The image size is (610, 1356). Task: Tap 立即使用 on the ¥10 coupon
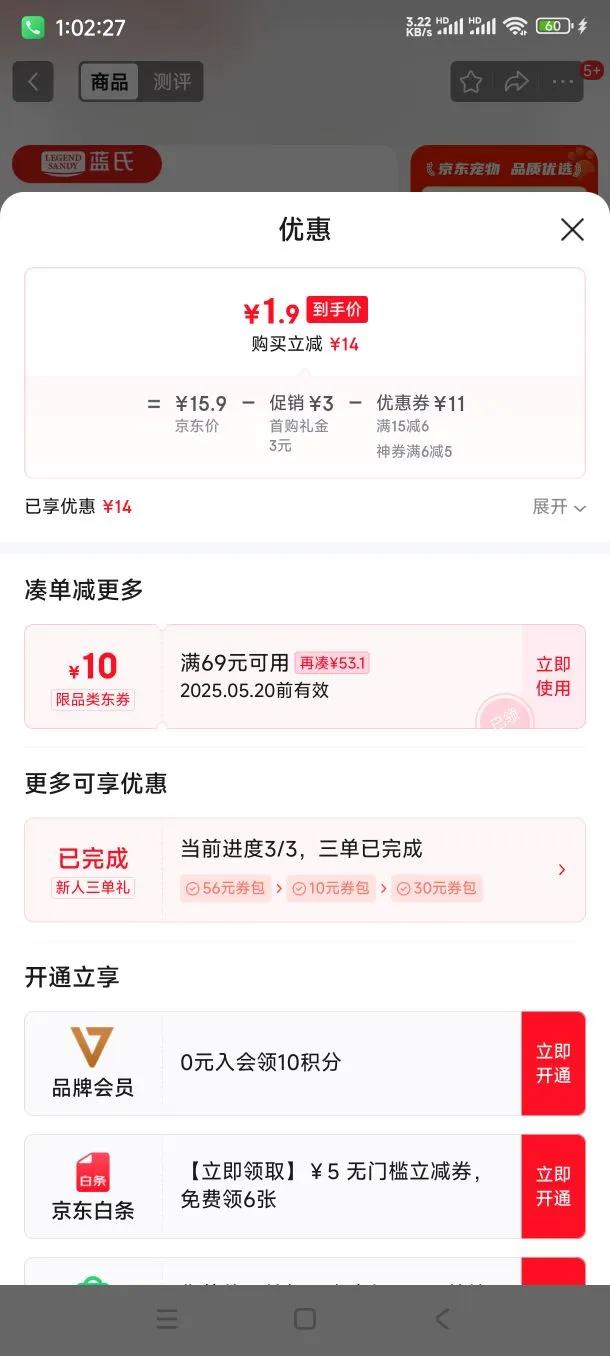(x=553, y=677)
